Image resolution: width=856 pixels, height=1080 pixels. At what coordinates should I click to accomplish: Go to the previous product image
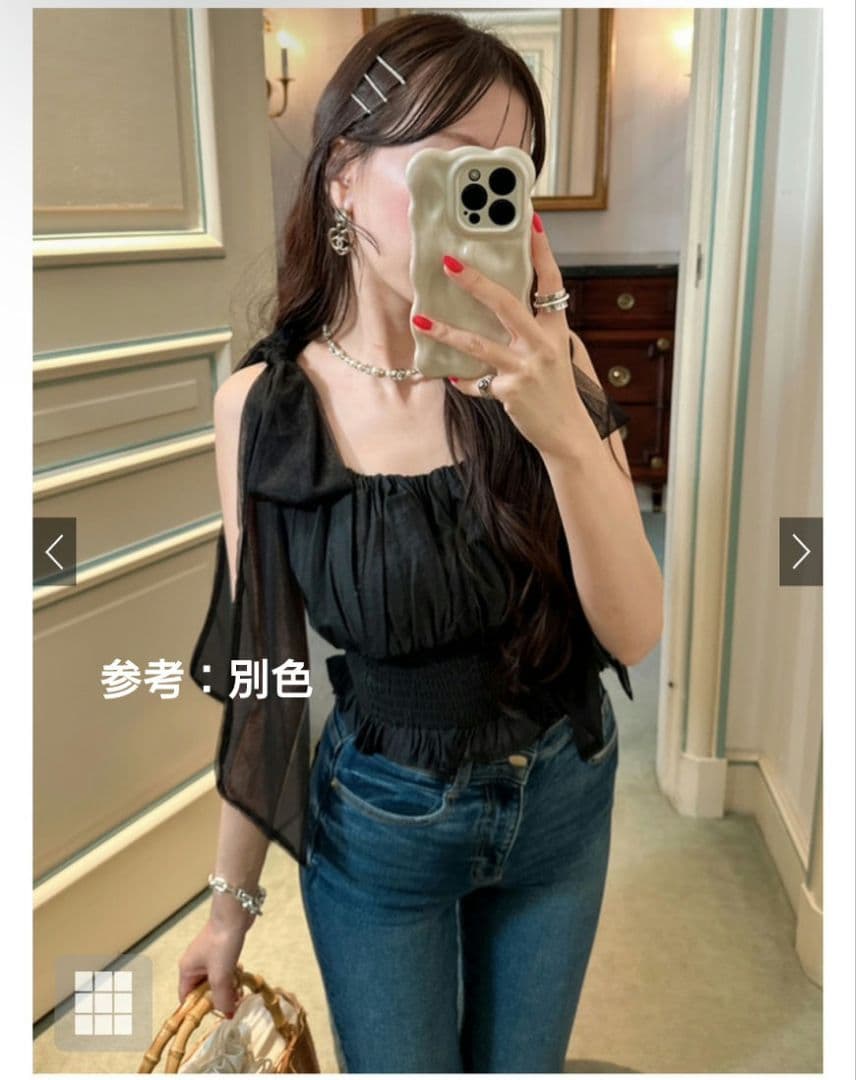click(54, 551)
